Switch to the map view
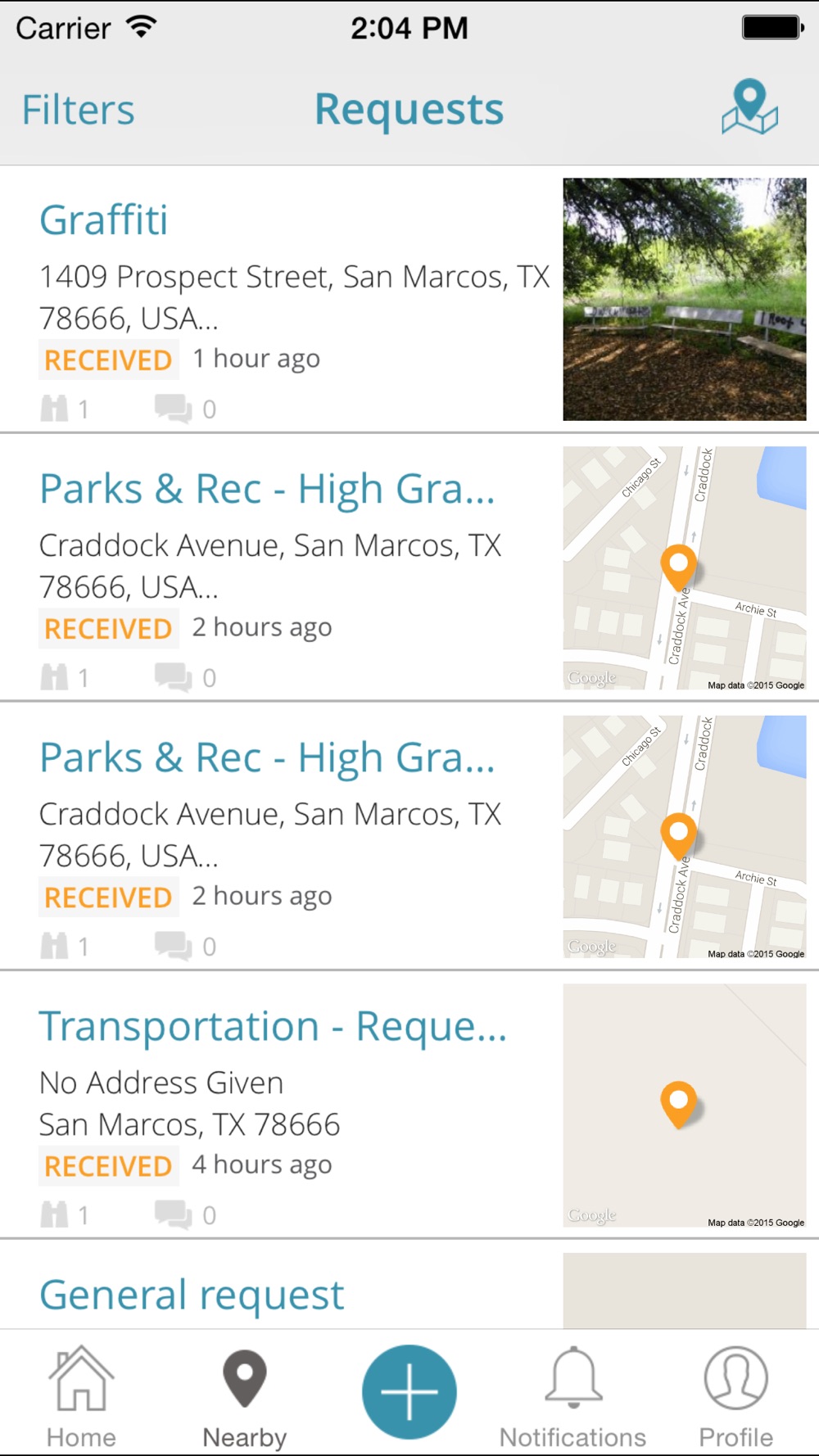Viewport: 819px width, 1456px height. (x=749, y=107)
